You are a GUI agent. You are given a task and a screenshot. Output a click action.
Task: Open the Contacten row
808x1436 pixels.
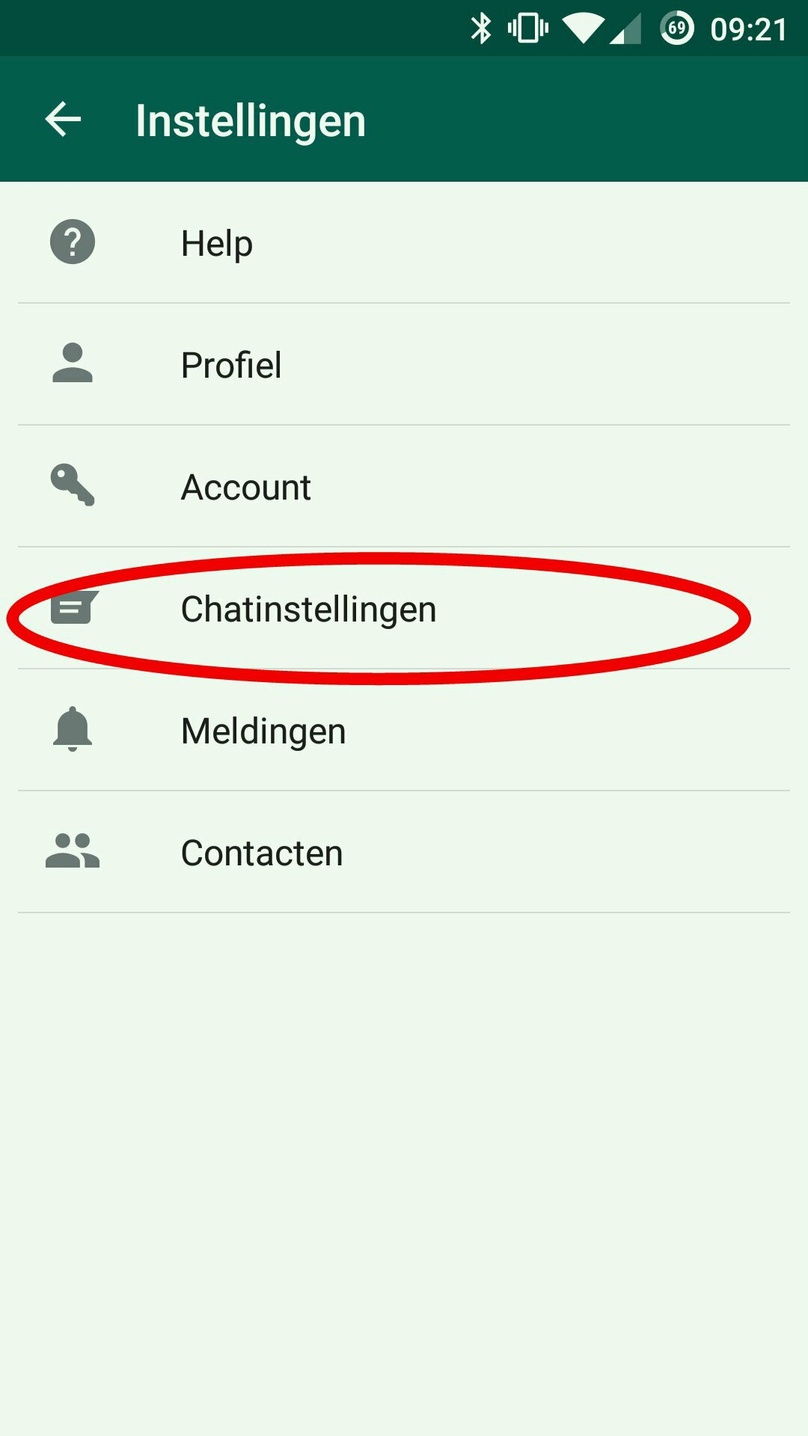404,853
